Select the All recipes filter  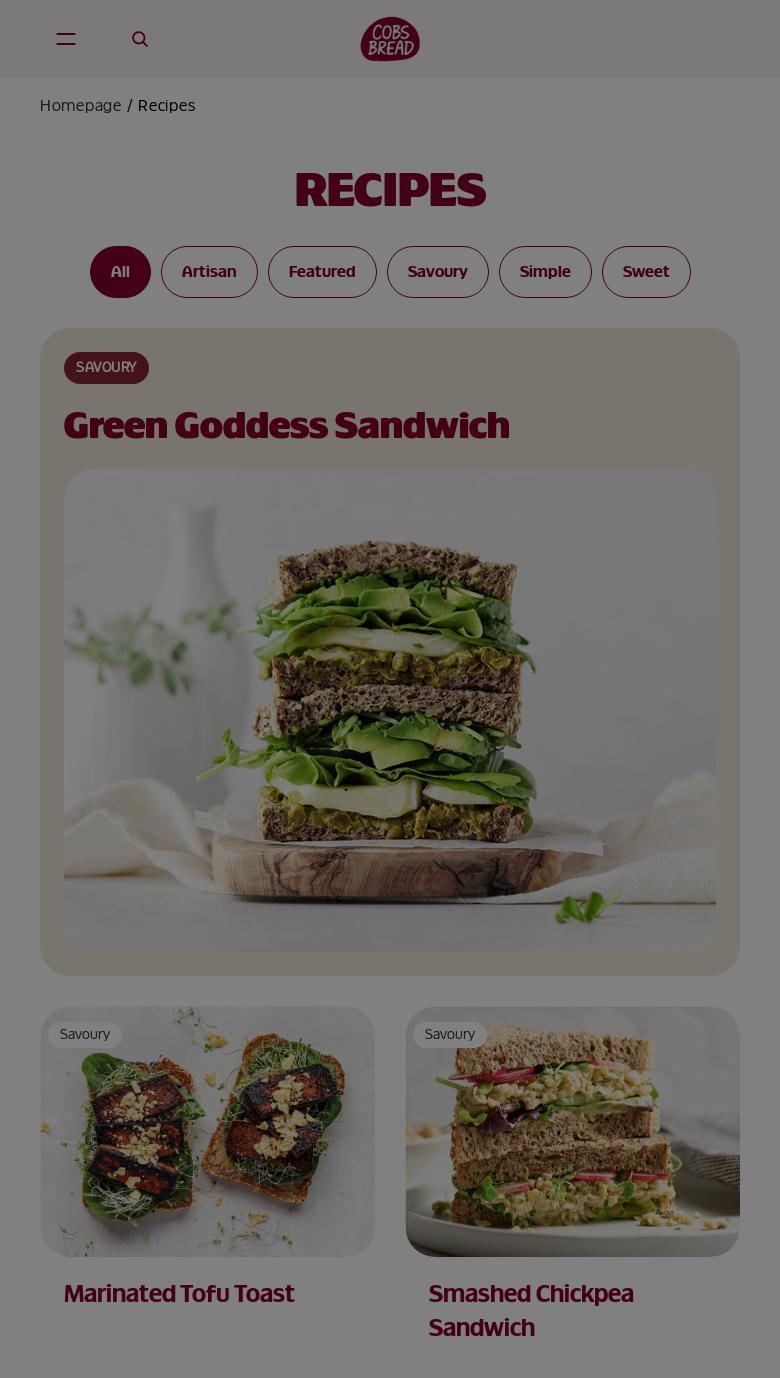120,271
